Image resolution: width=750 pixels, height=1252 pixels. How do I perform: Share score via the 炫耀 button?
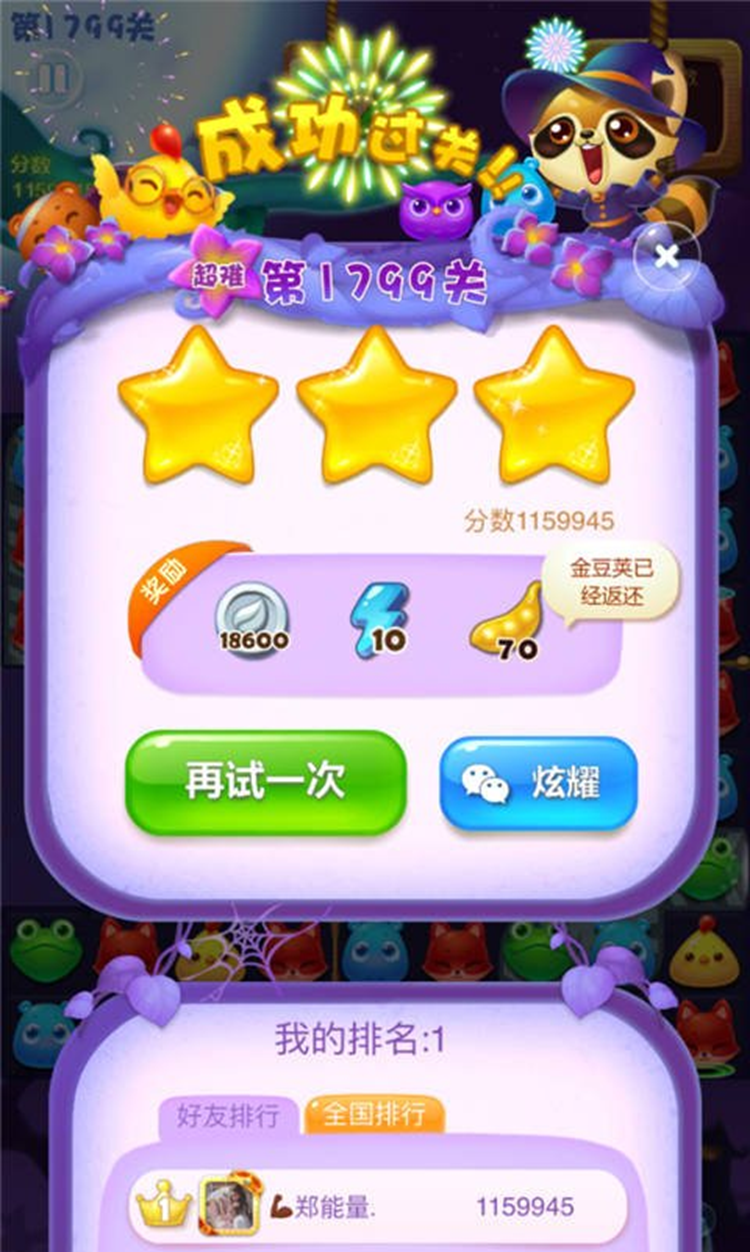click(x=539, y=784)
